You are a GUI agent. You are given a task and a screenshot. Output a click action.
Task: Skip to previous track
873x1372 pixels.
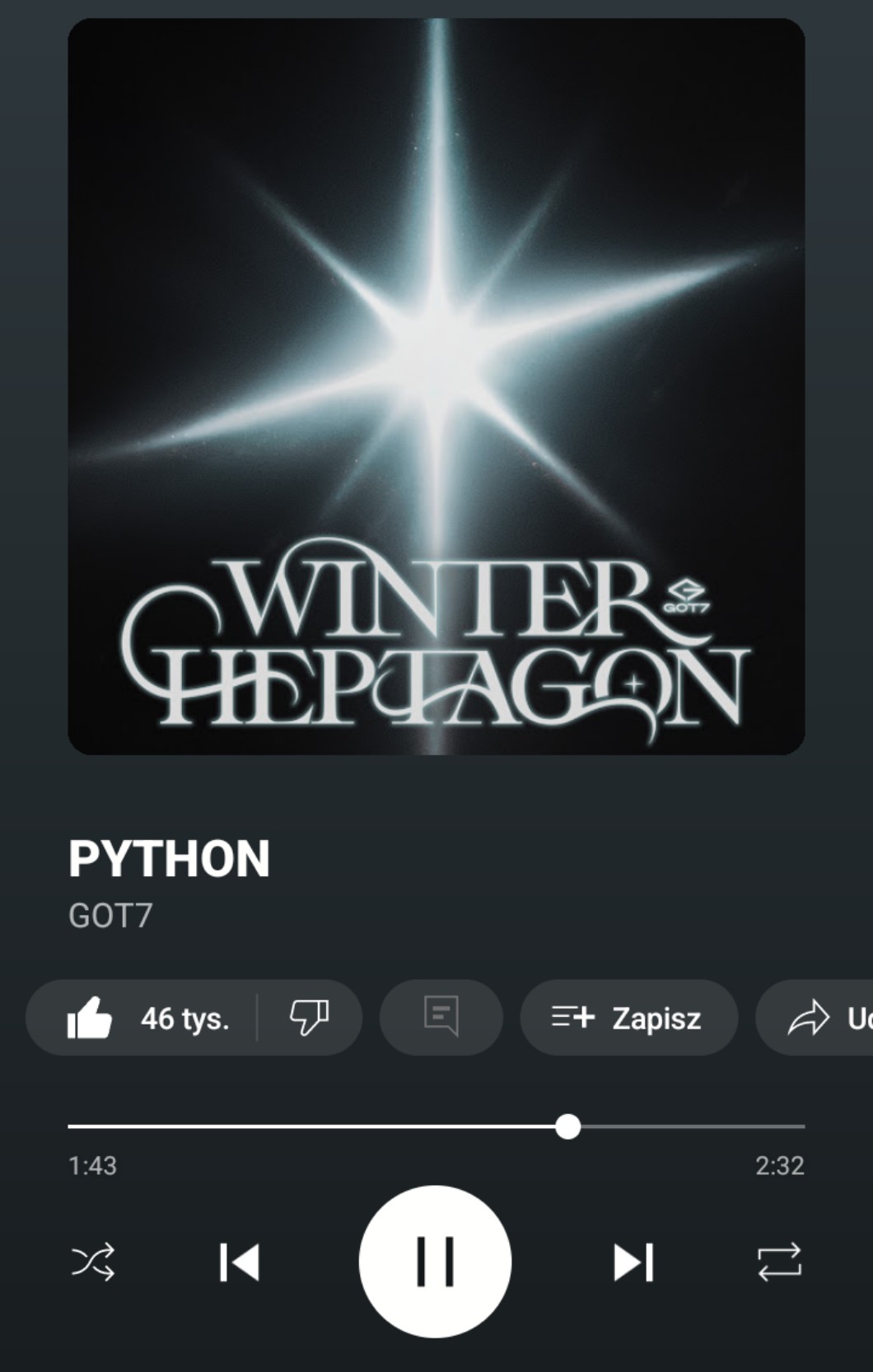pos(240,1262)
